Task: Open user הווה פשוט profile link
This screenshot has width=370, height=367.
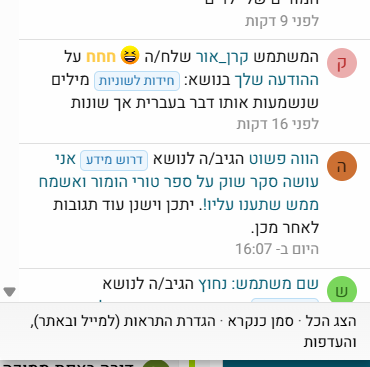Action: 284,159
